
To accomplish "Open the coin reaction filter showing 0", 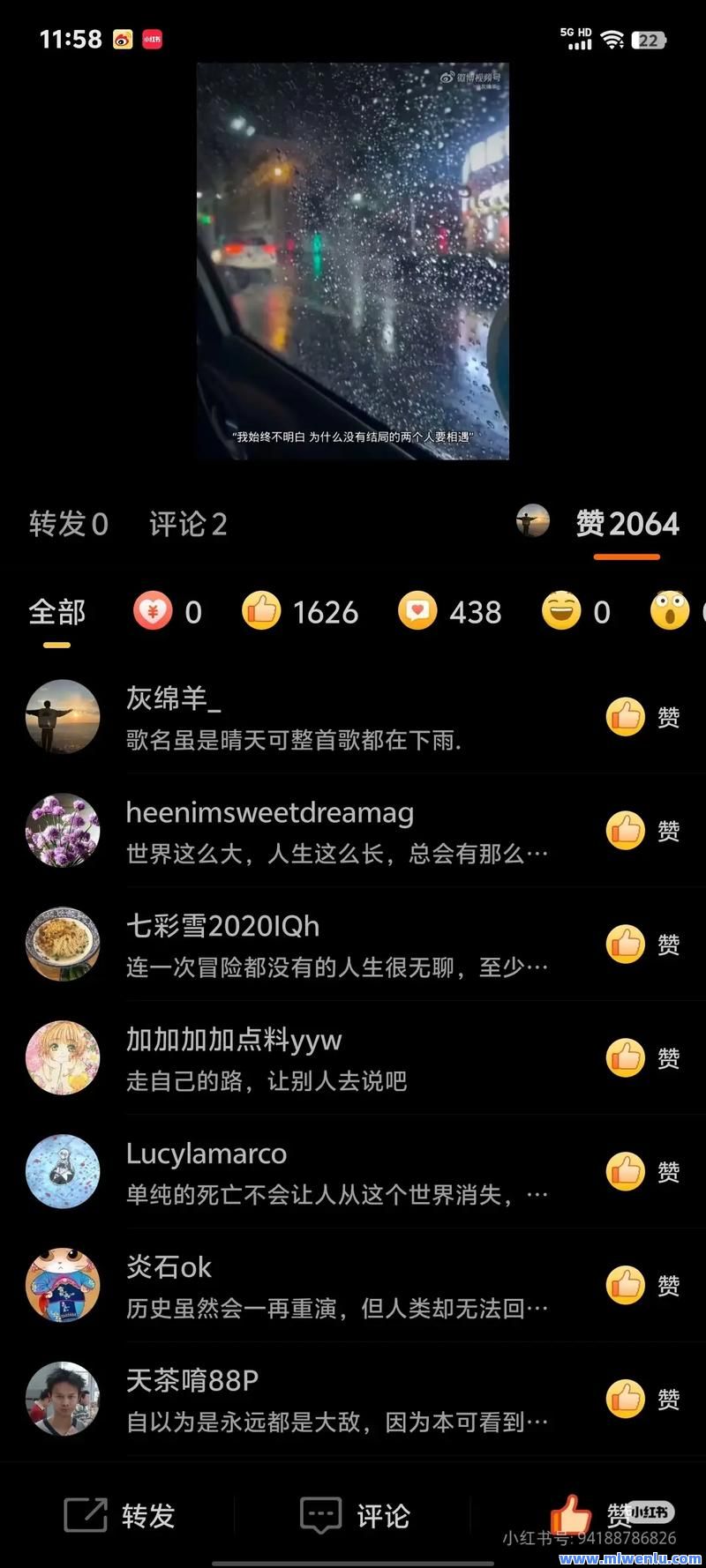I will 168,611.
